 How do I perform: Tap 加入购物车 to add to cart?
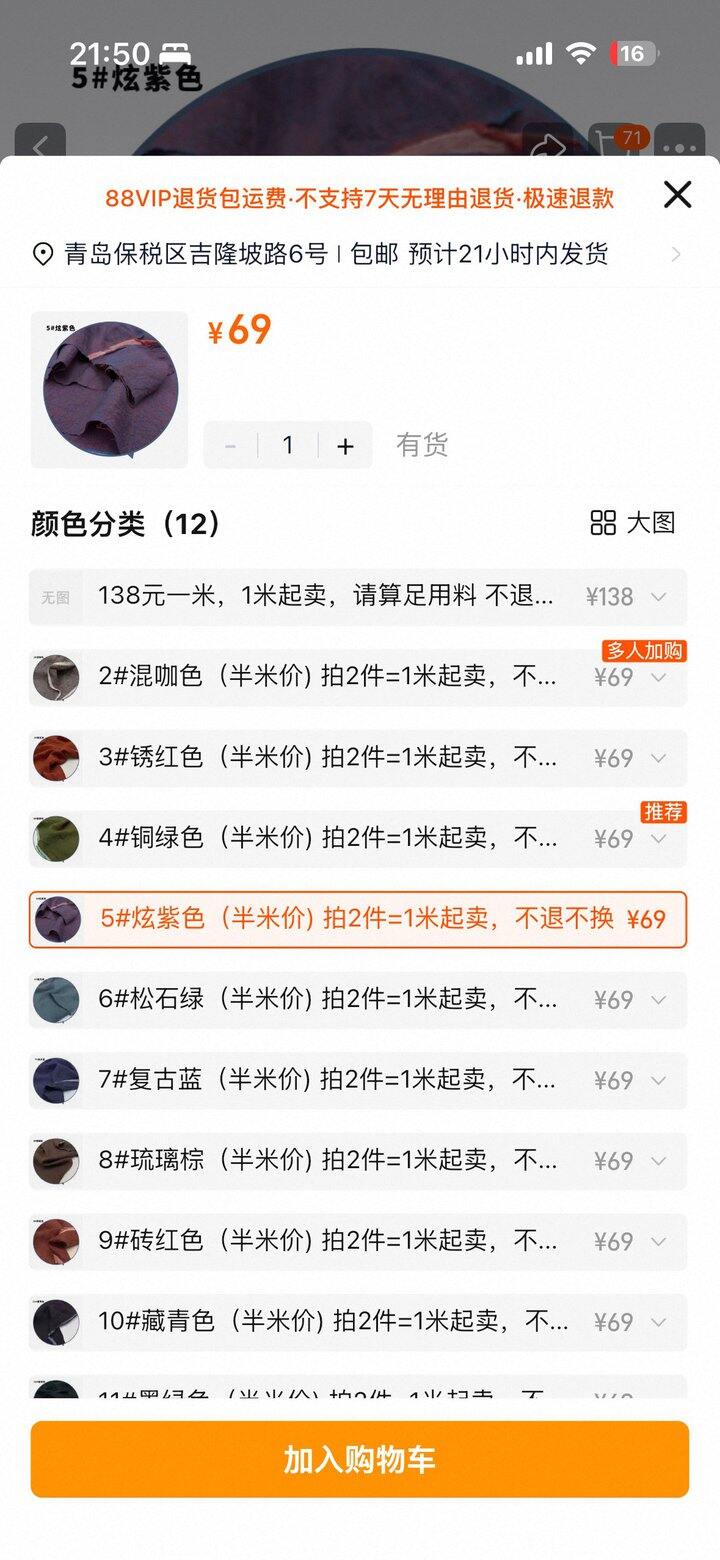point(360,1459)
